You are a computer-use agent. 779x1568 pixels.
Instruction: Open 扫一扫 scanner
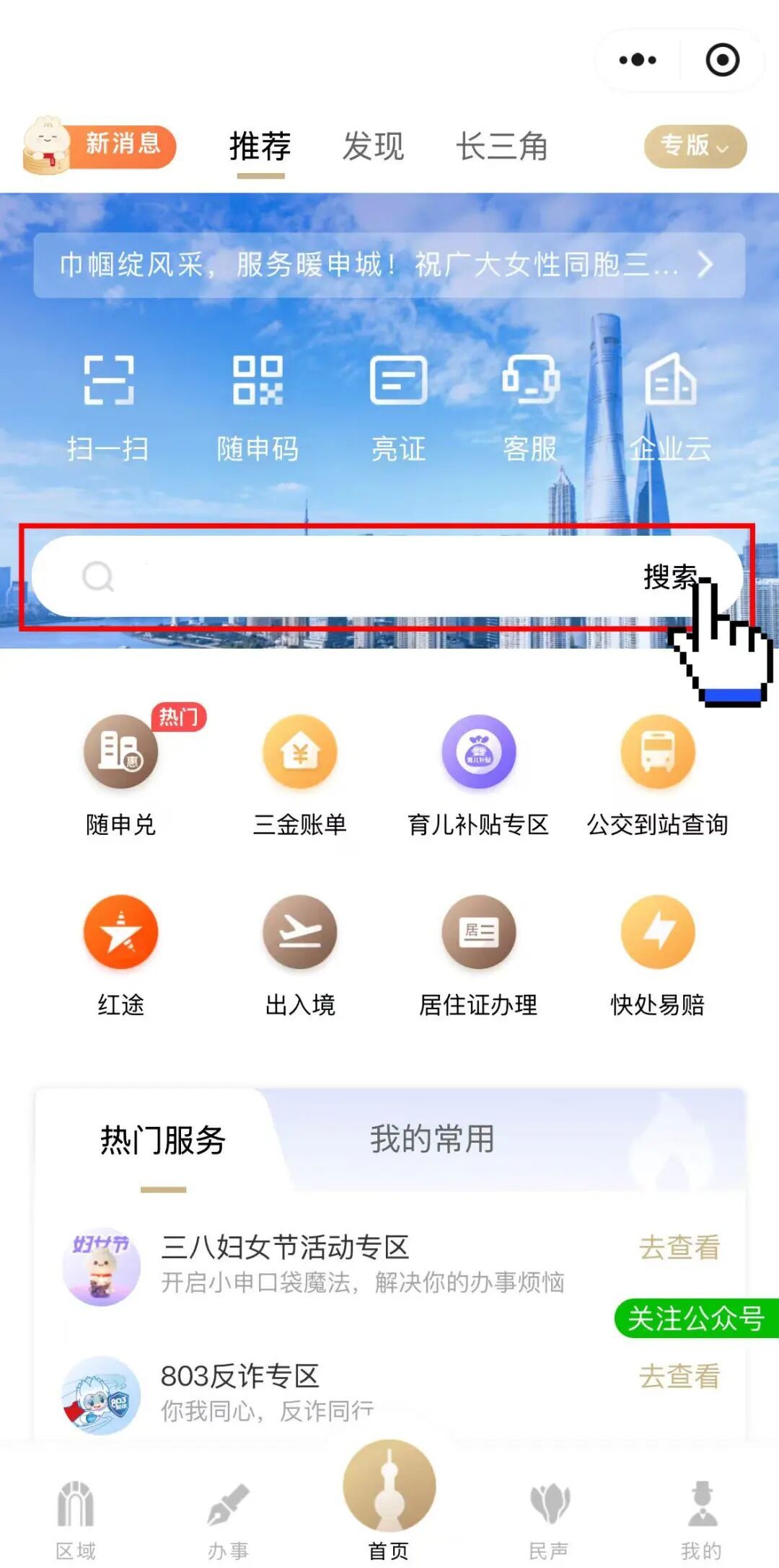[108, 408]
